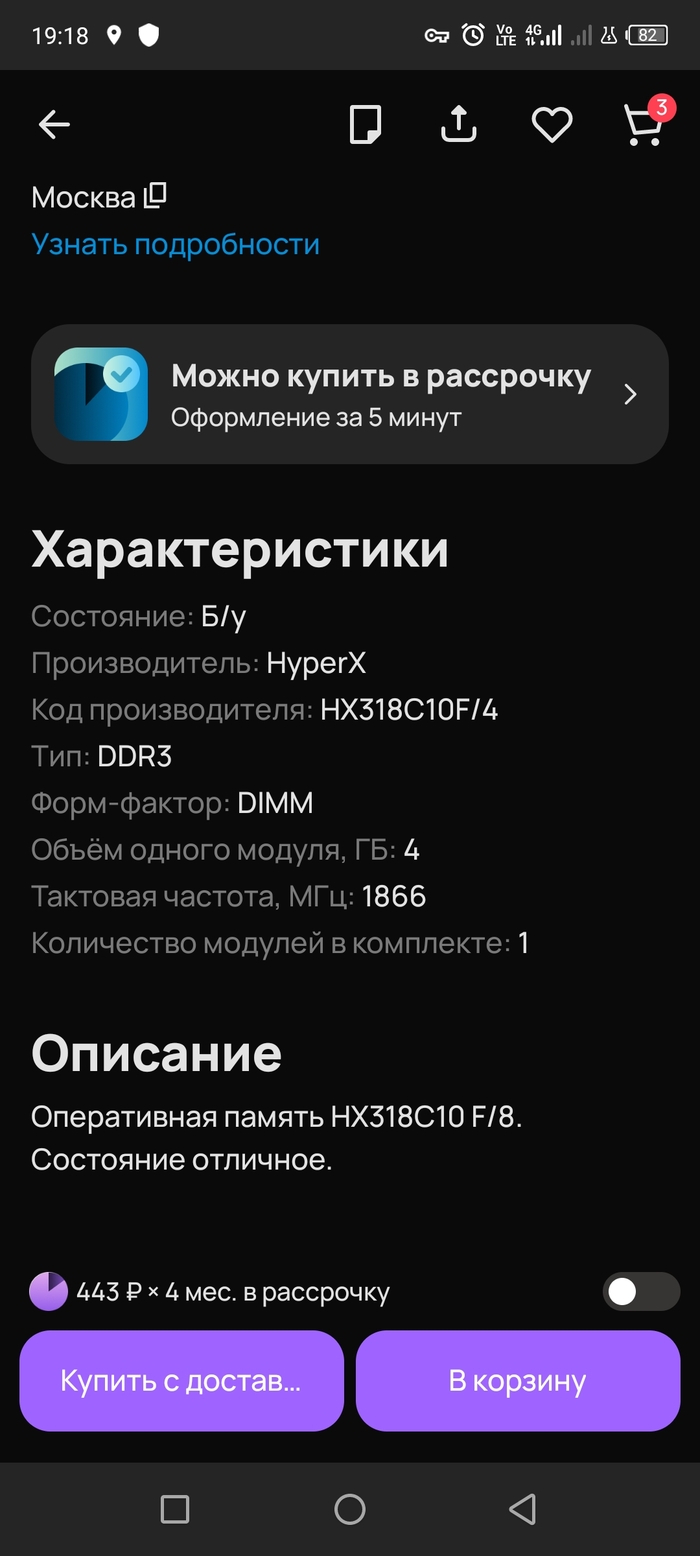
Task: Enable the рассрочка installment switch
Action: coord(641,1292)
